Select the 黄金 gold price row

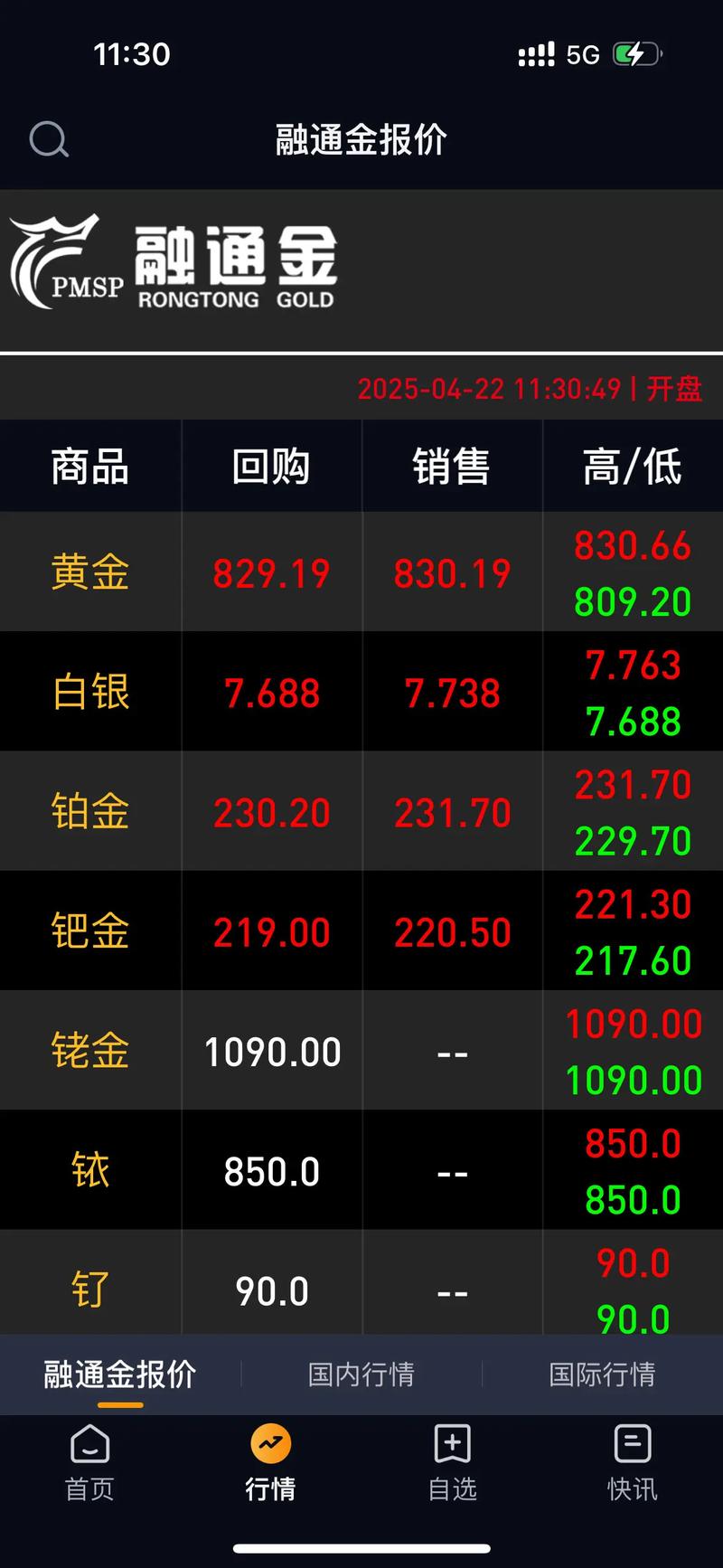coord(89,572)
